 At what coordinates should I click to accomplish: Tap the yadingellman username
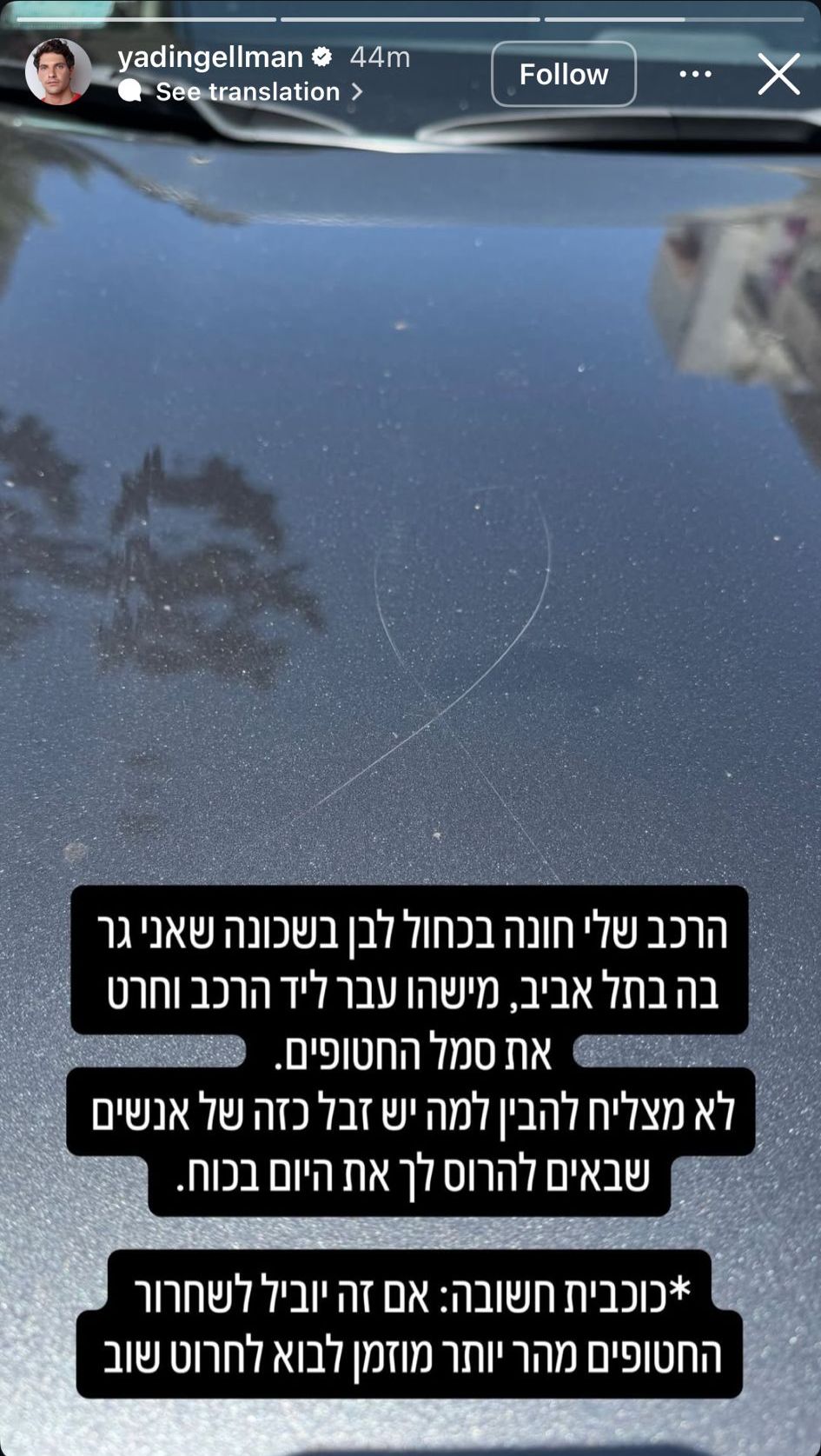click(x=210, y=57)
